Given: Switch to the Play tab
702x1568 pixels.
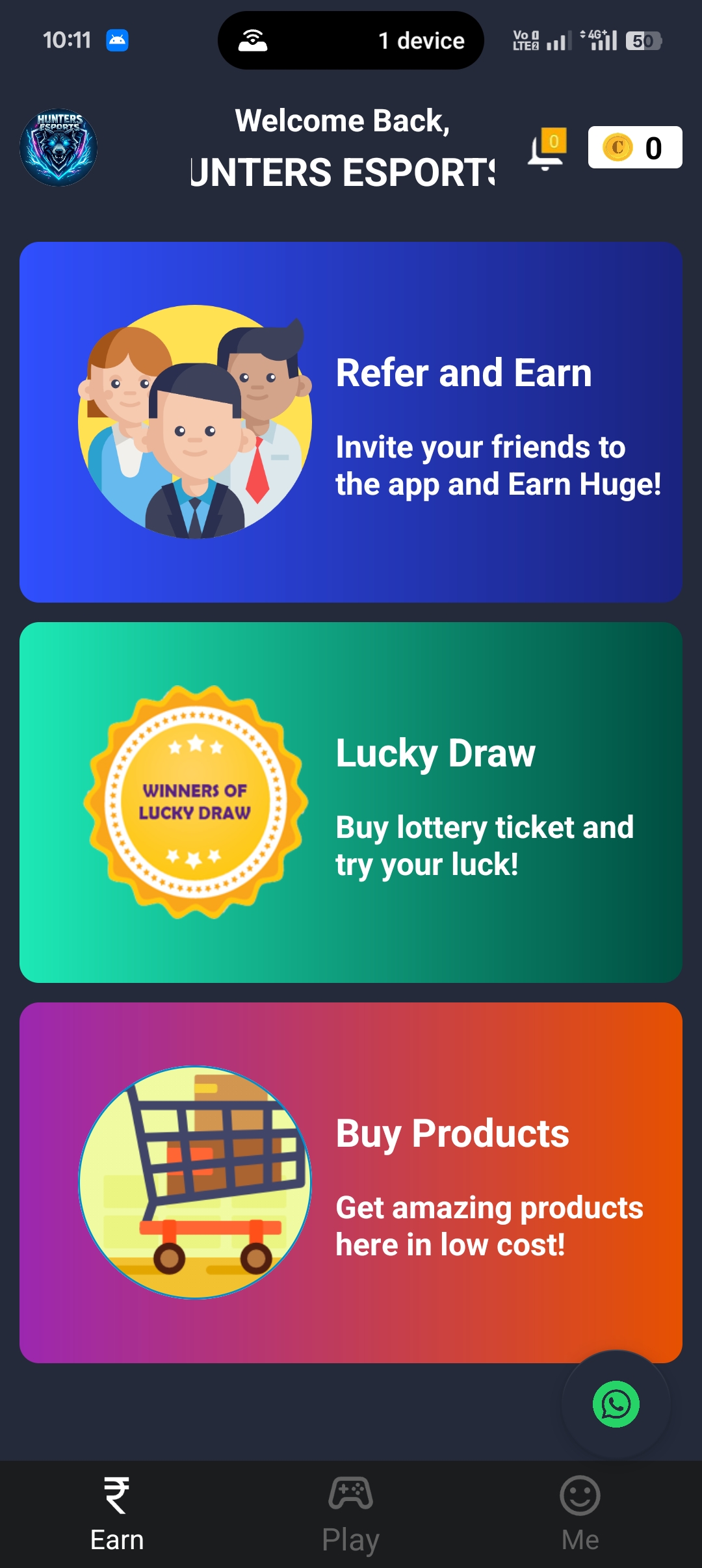Looking at the screenshot, I should pyautogui.click(x=350, y=1515).
